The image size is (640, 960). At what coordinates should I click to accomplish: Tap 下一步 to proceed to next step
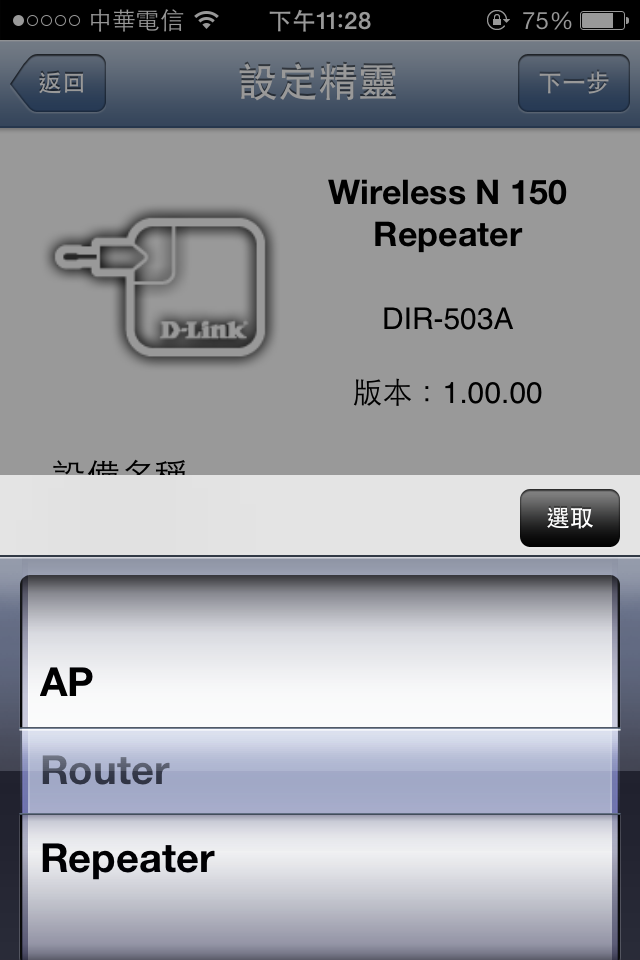573,84
